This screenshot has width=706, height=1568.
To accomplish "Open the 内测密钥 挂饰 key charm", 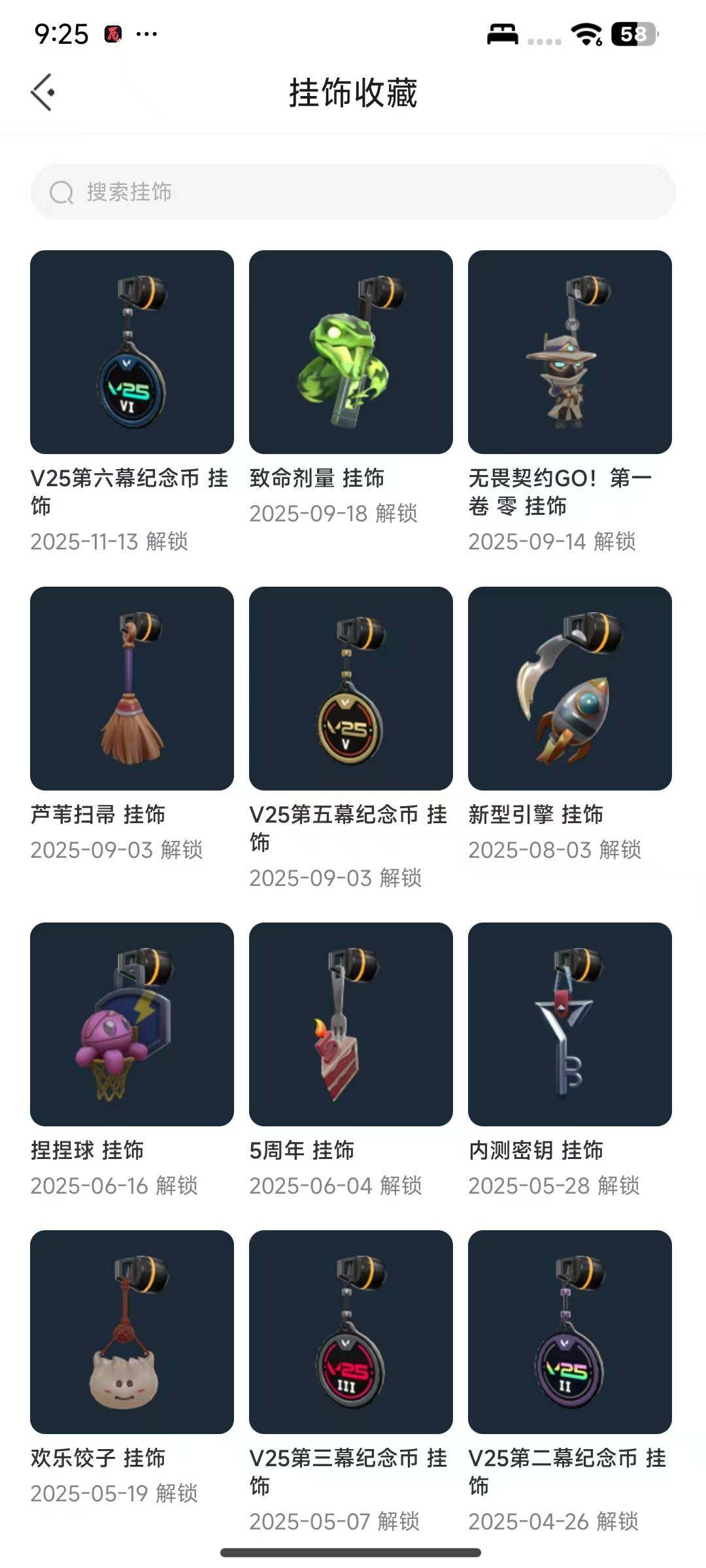I will pyautogui.click(x=570, y=1024).
